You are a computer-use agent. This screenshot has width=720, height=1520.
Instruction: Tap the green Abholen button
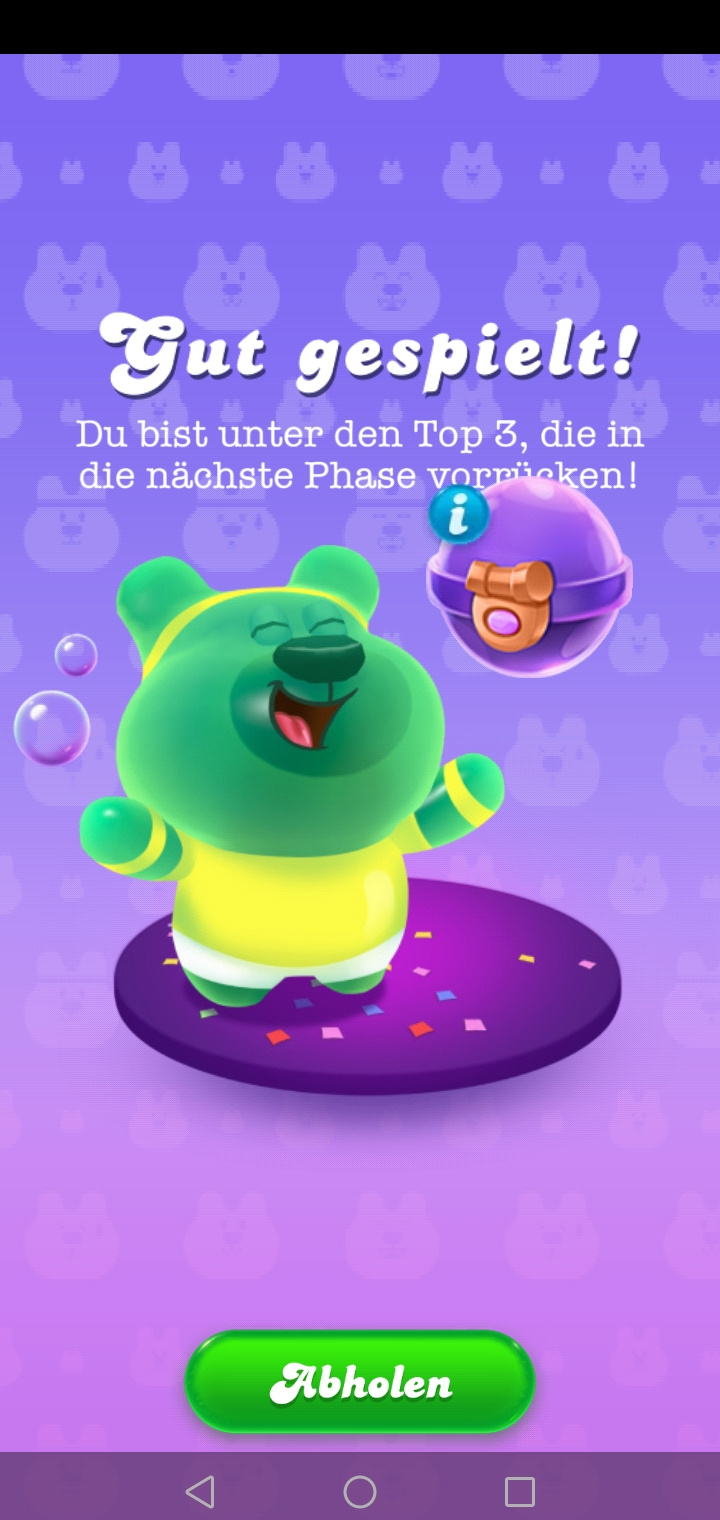(360, 1382)
